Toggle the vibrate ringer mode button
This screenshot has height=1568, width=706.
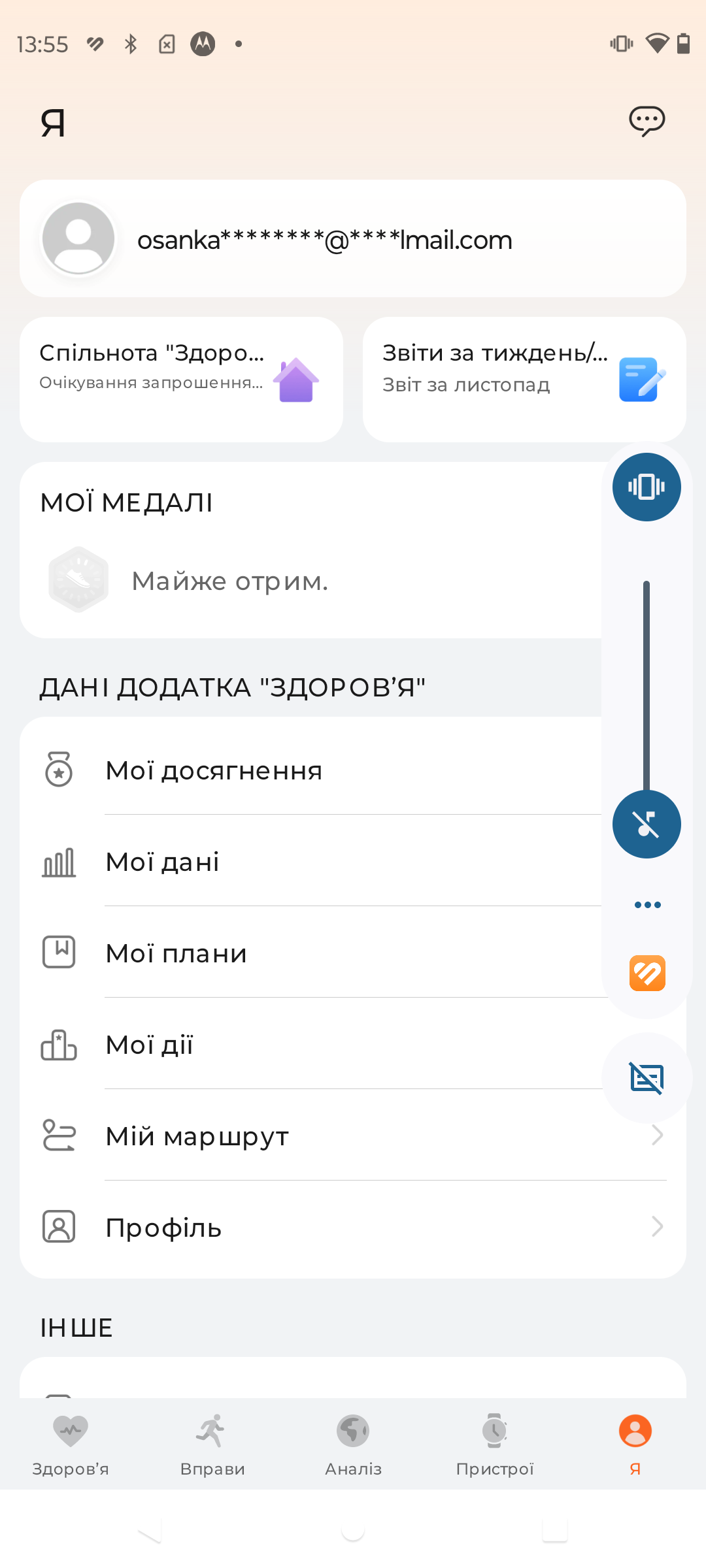(647, 487)
